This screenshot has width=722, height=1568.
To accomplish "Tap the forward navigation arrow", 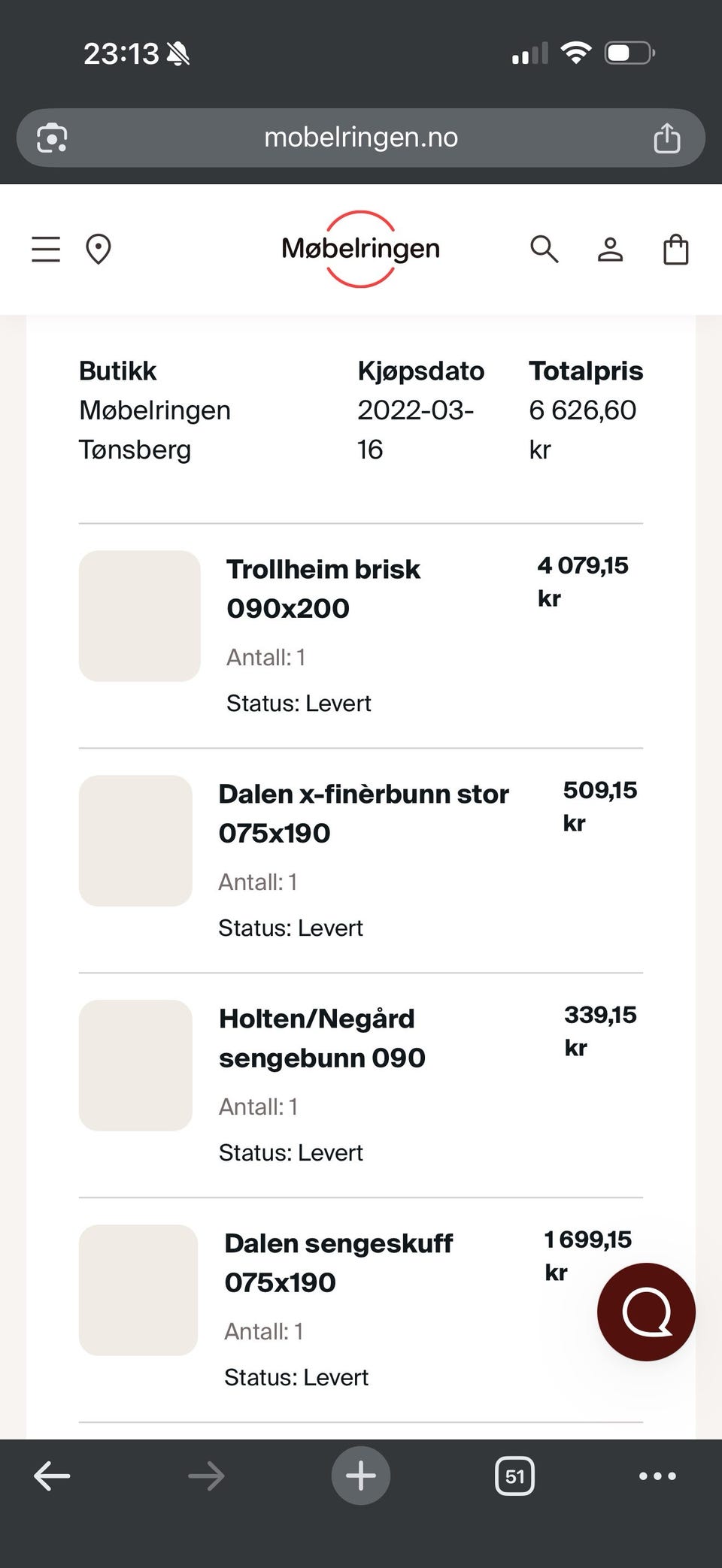I will tap(206, 1476).
